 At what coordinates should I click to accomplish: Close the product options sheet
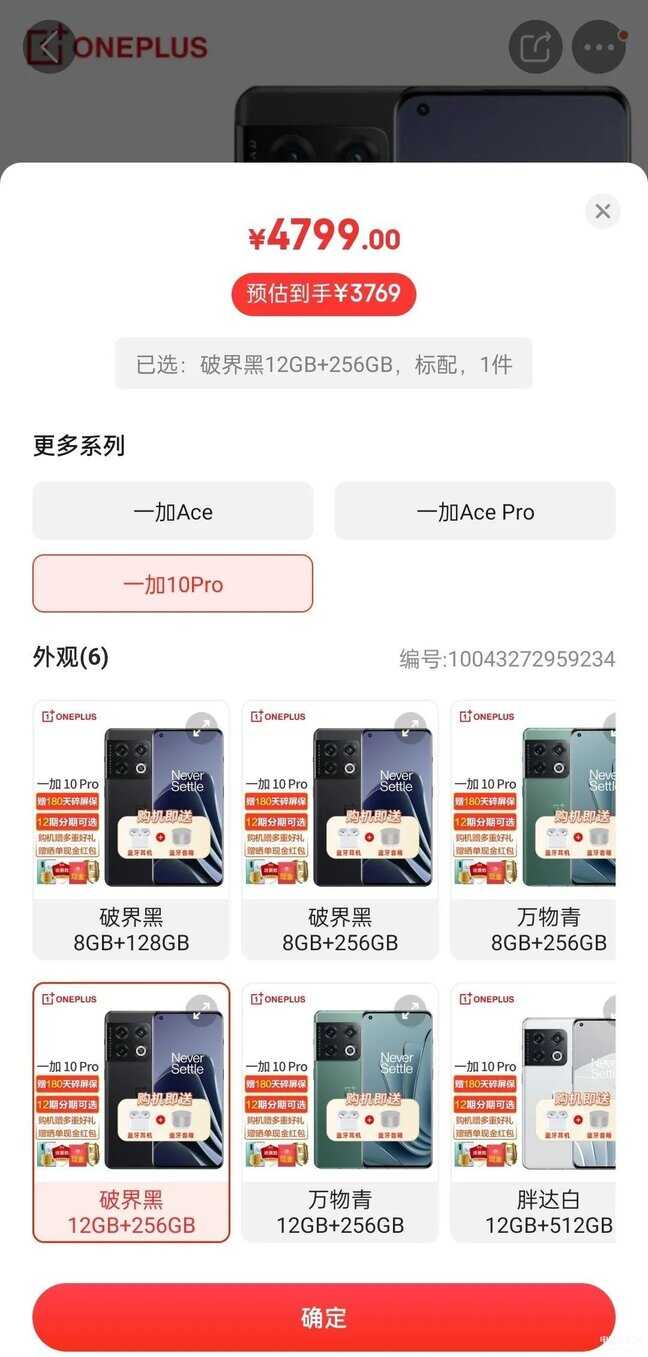pos(602,211)
